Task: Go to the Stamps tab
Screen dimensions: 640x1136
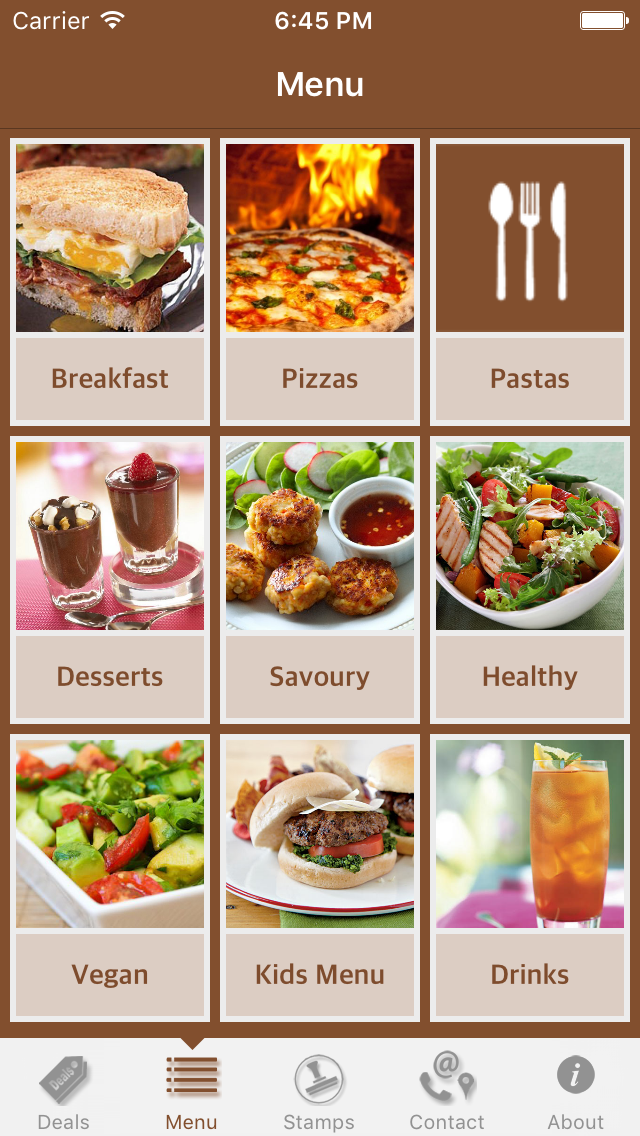Action: coord(319,1092)
